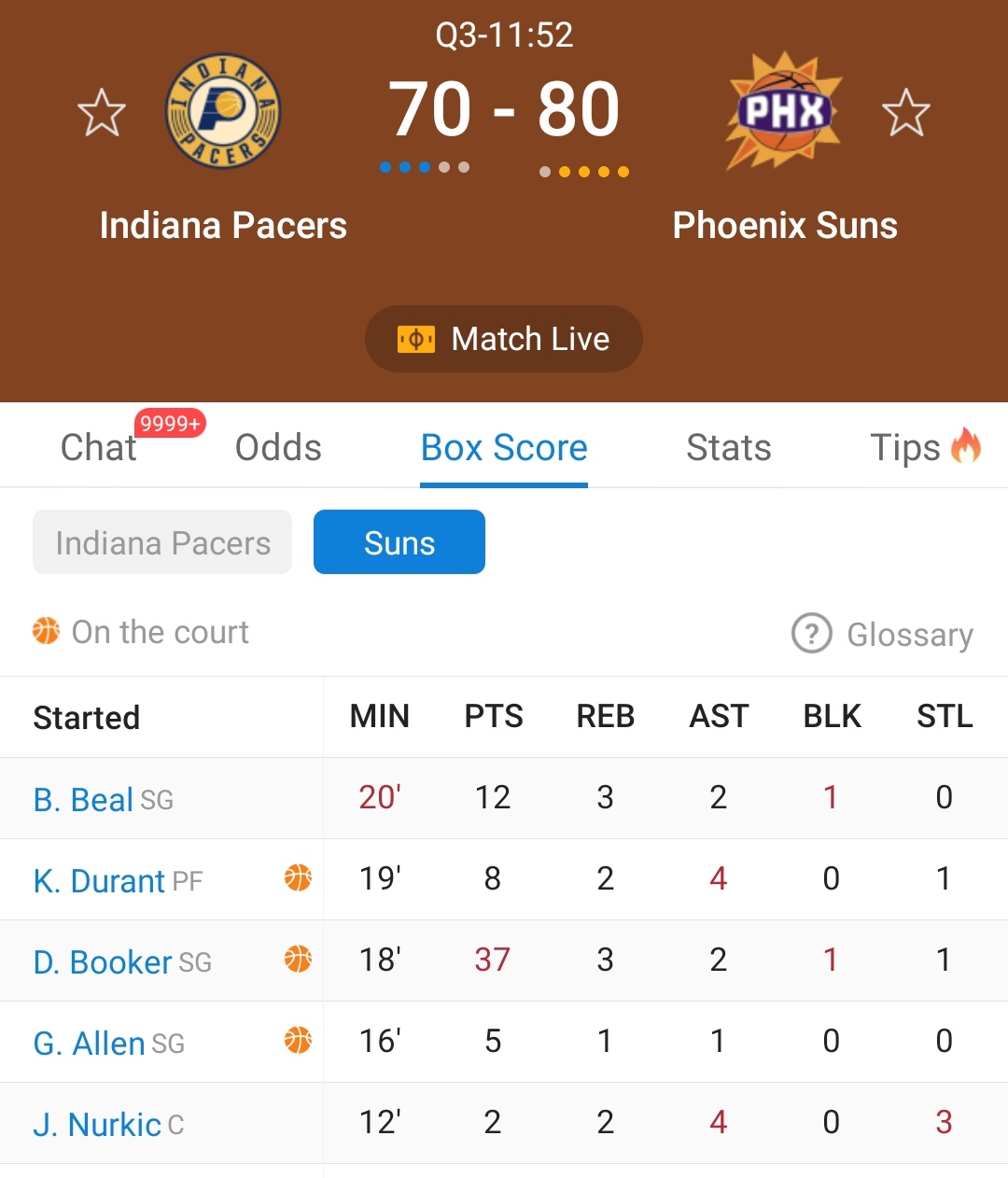This screenshot has height=1178, width=1008.
Task: Switch to the Chat tab
Action: (99, 448)
